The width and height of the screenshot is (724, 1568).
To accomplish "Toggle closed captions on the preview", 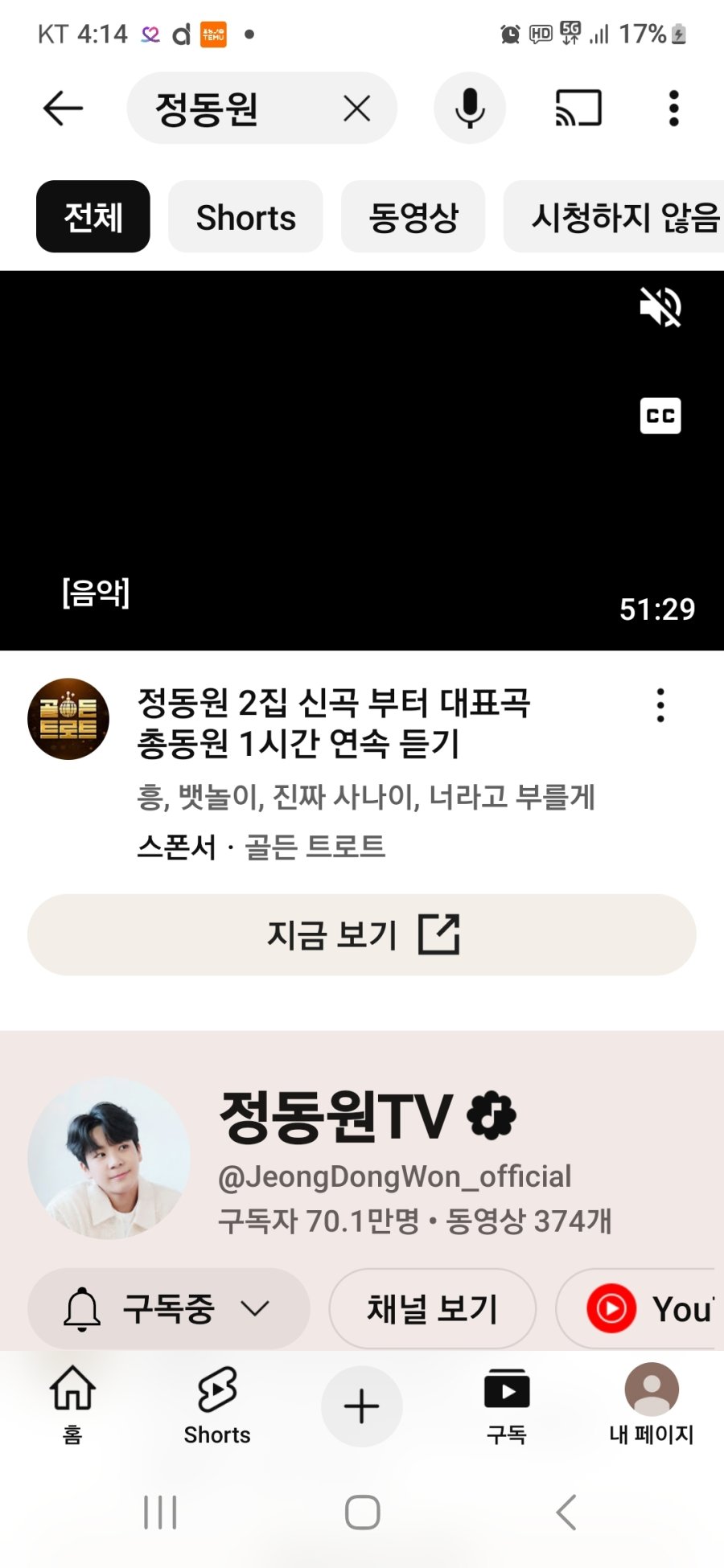I will pyautogui.click(x=660, y=416).
